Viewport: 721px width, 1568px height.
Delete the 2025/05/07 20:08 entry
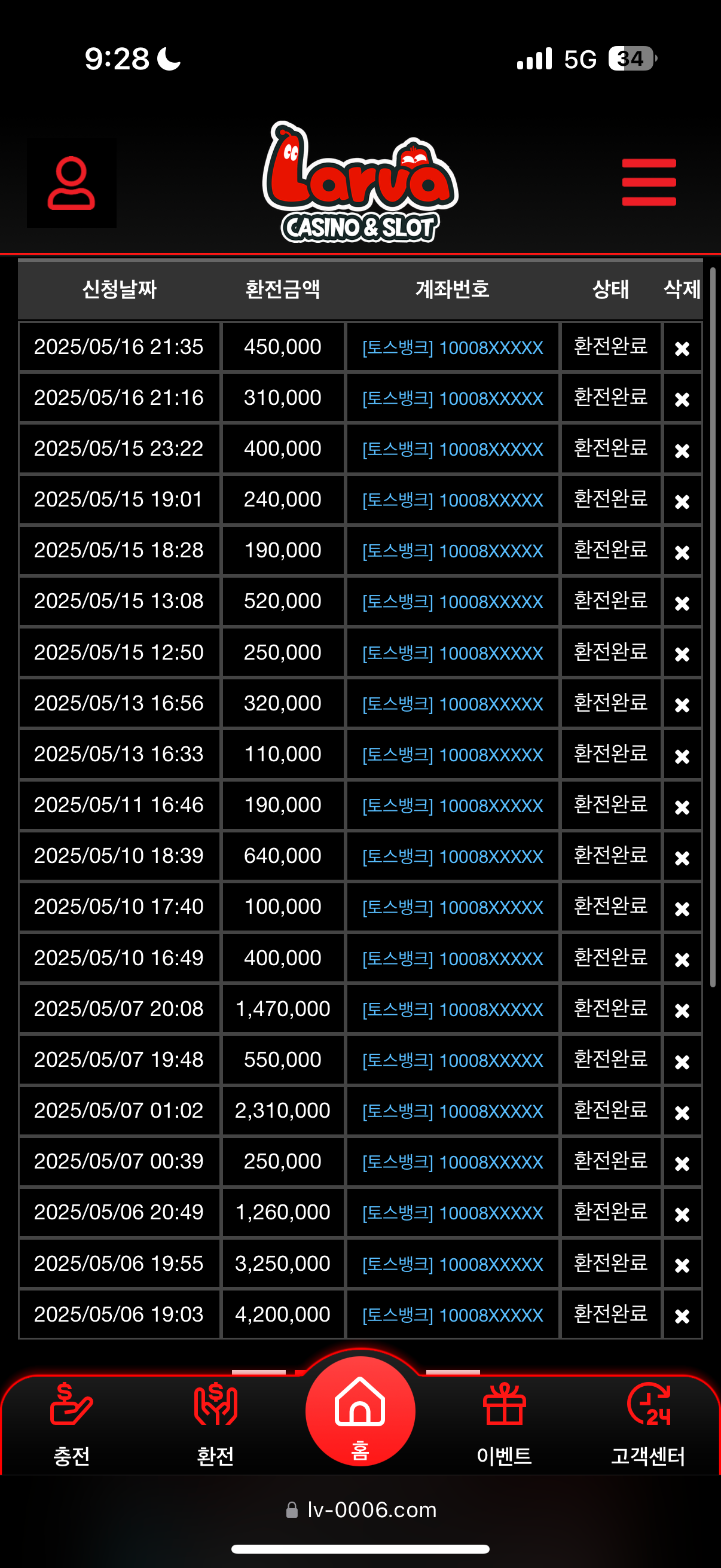point(682,1011)
